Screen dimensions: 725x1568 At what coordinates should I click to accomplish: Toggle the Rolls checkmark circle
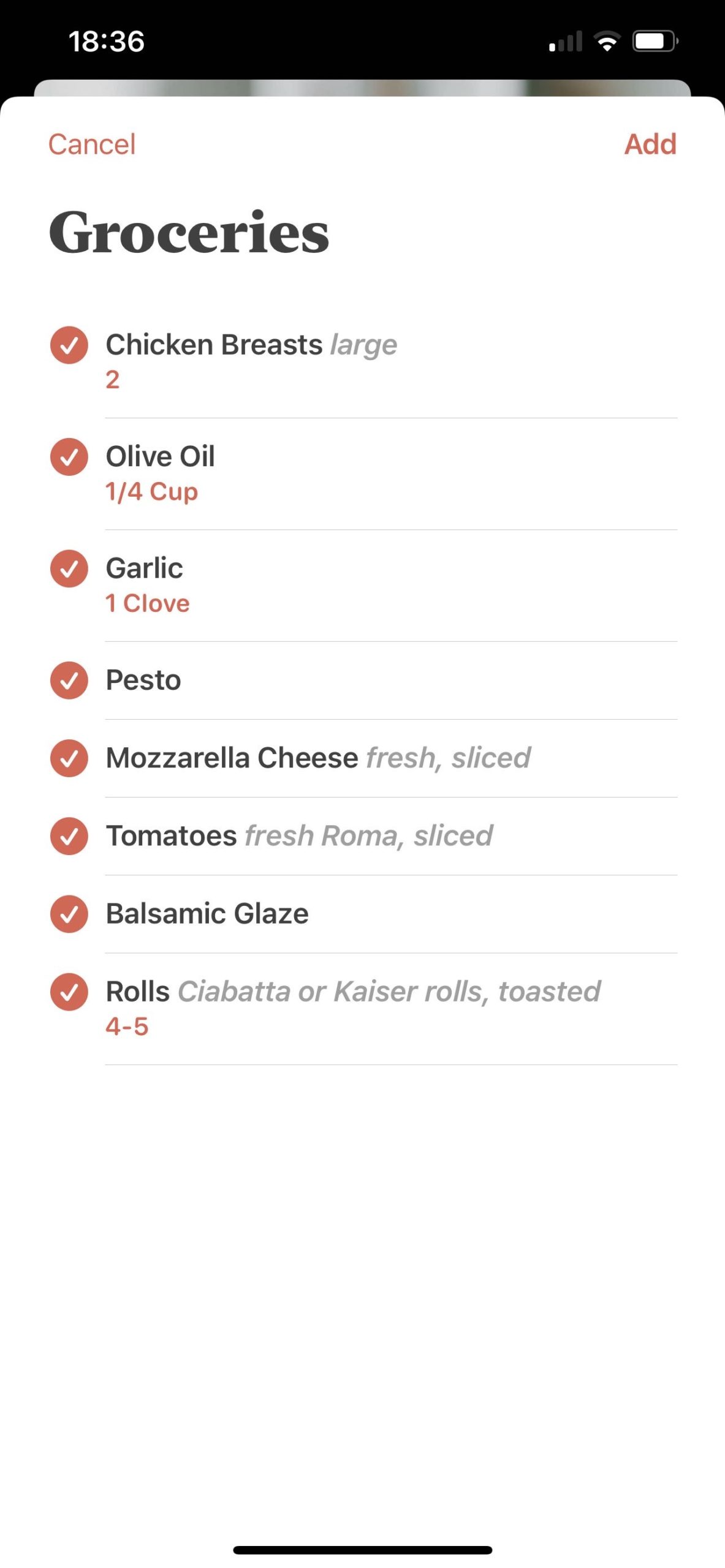click(x=69, y=993)
